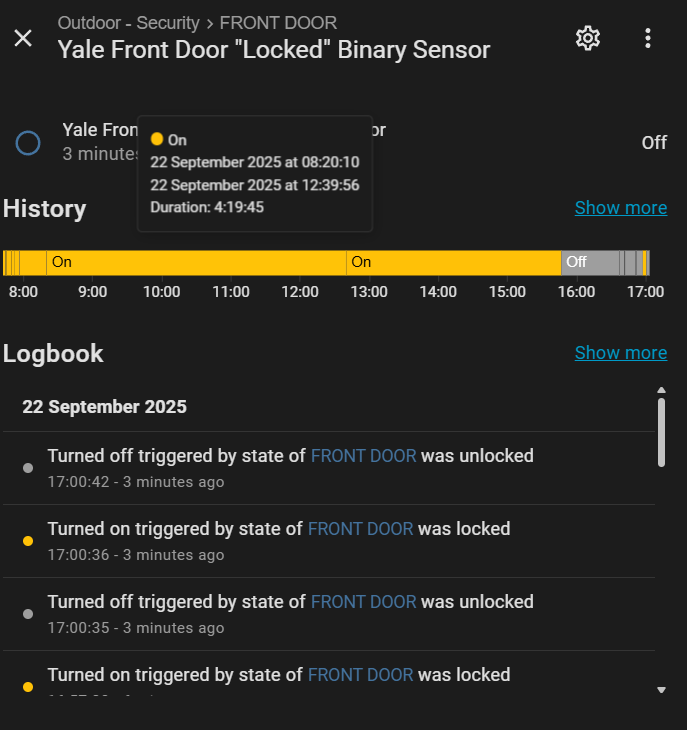Tap the logbook scrollbar down arrow
This screenshot has width=687, height=730.
[x=661, y=690]
